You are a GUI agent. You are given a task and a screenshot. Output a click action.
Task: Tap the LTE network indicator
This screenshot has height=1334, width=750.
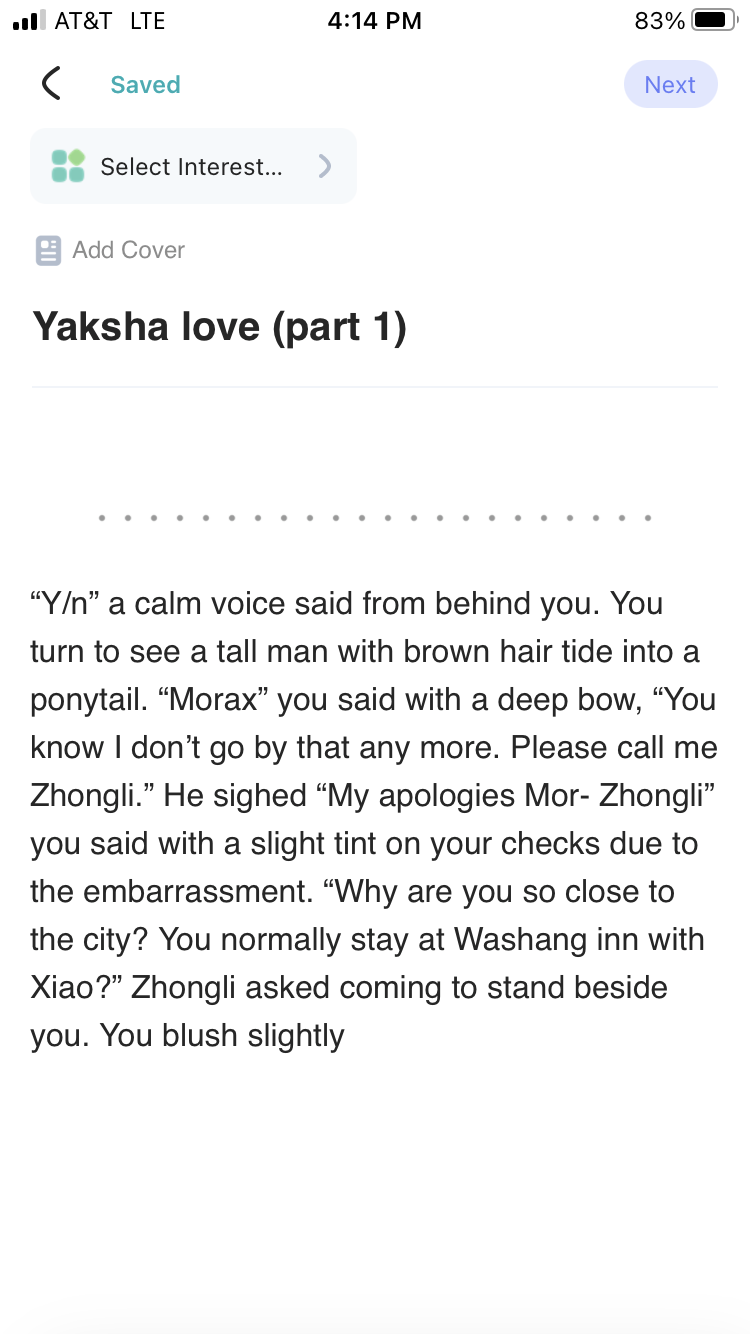(x=147, y=19)
